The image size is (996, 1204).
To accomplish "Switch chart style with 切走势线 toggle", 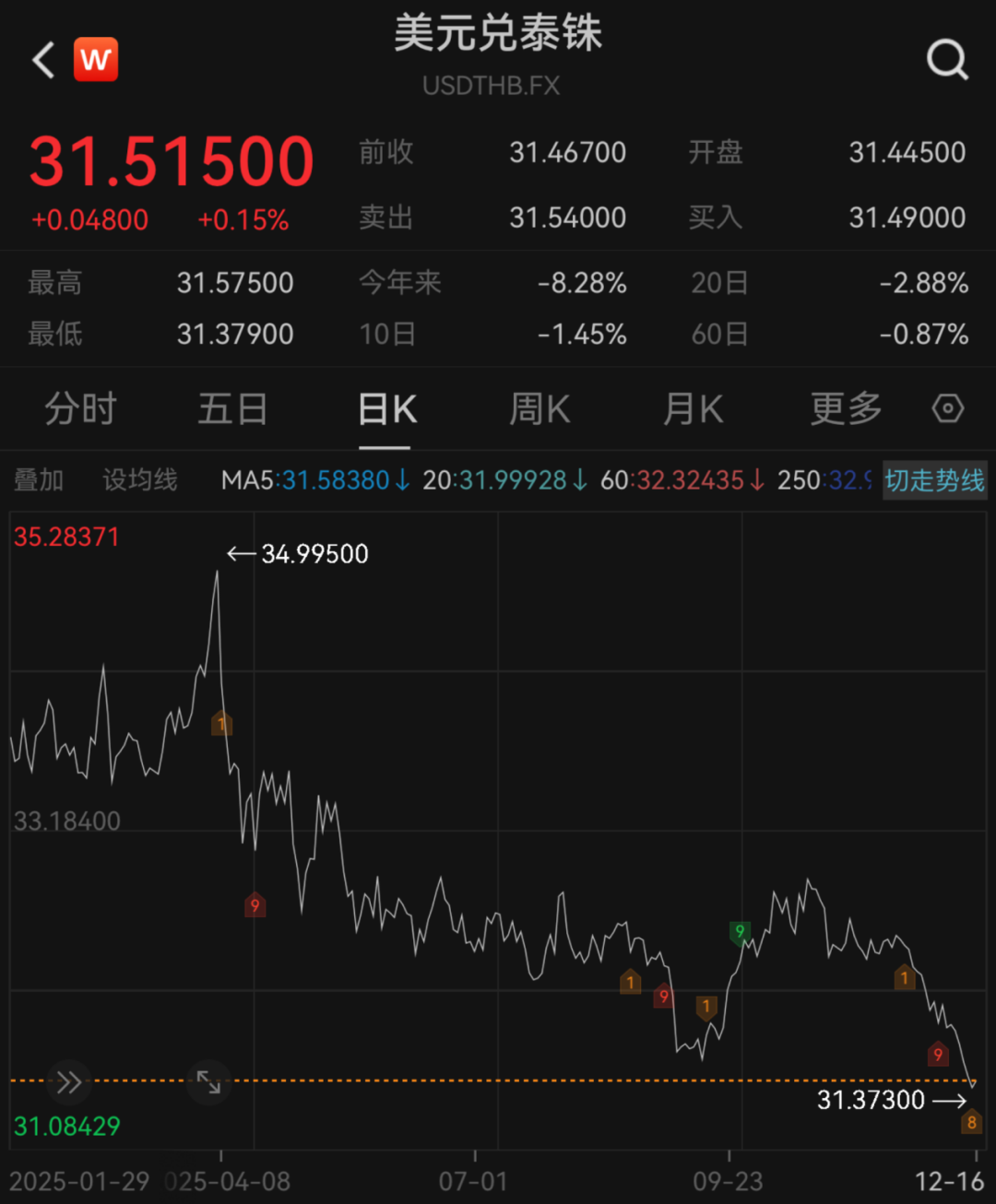I will tap(934, 480).
